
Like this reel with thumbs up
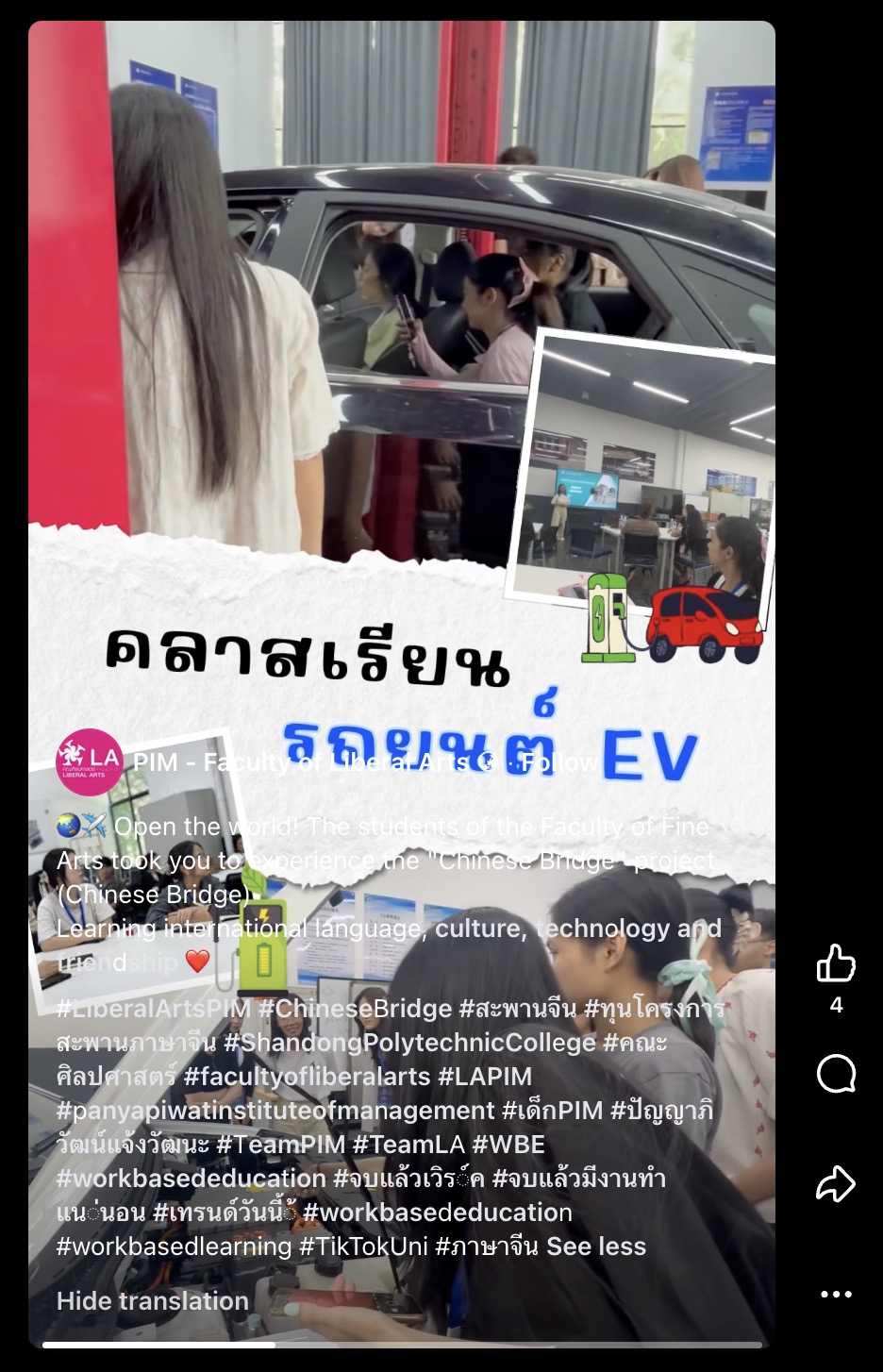pos(836,963)
